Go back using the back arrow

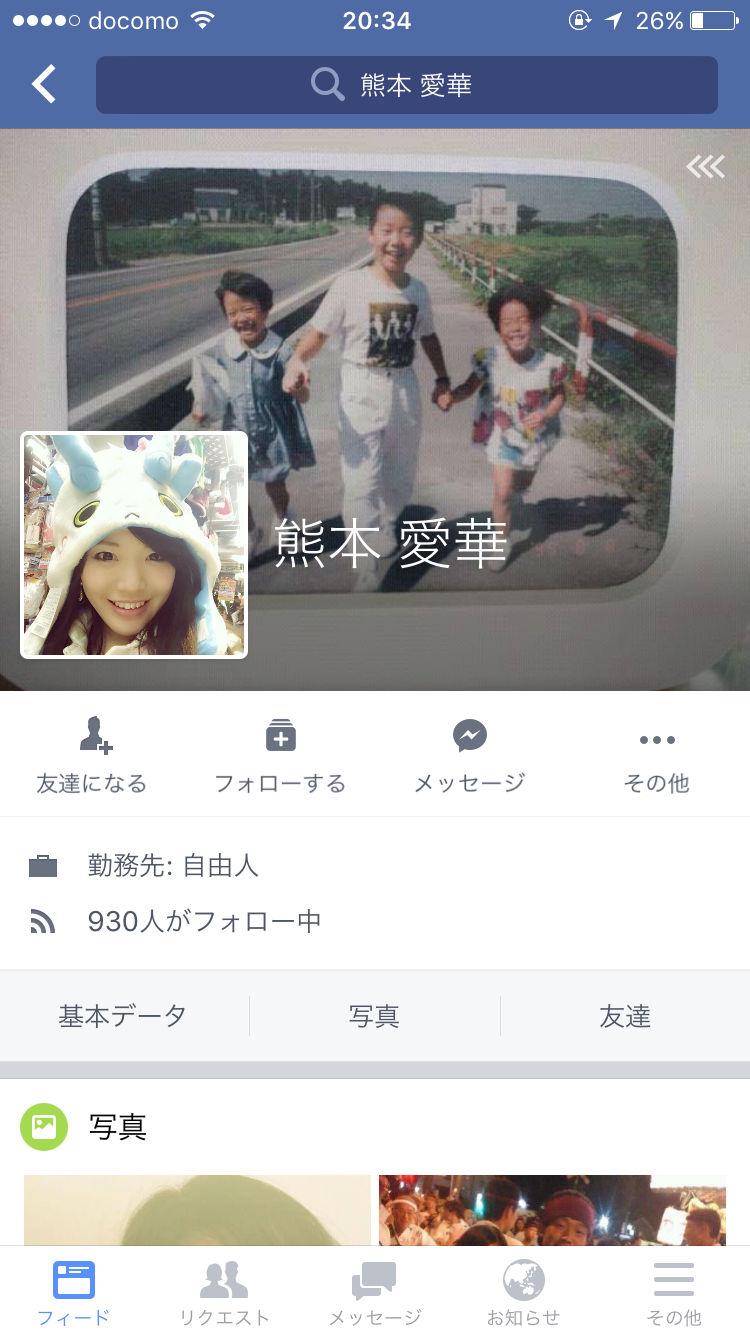pyautogui.click(x=44, y=85)
